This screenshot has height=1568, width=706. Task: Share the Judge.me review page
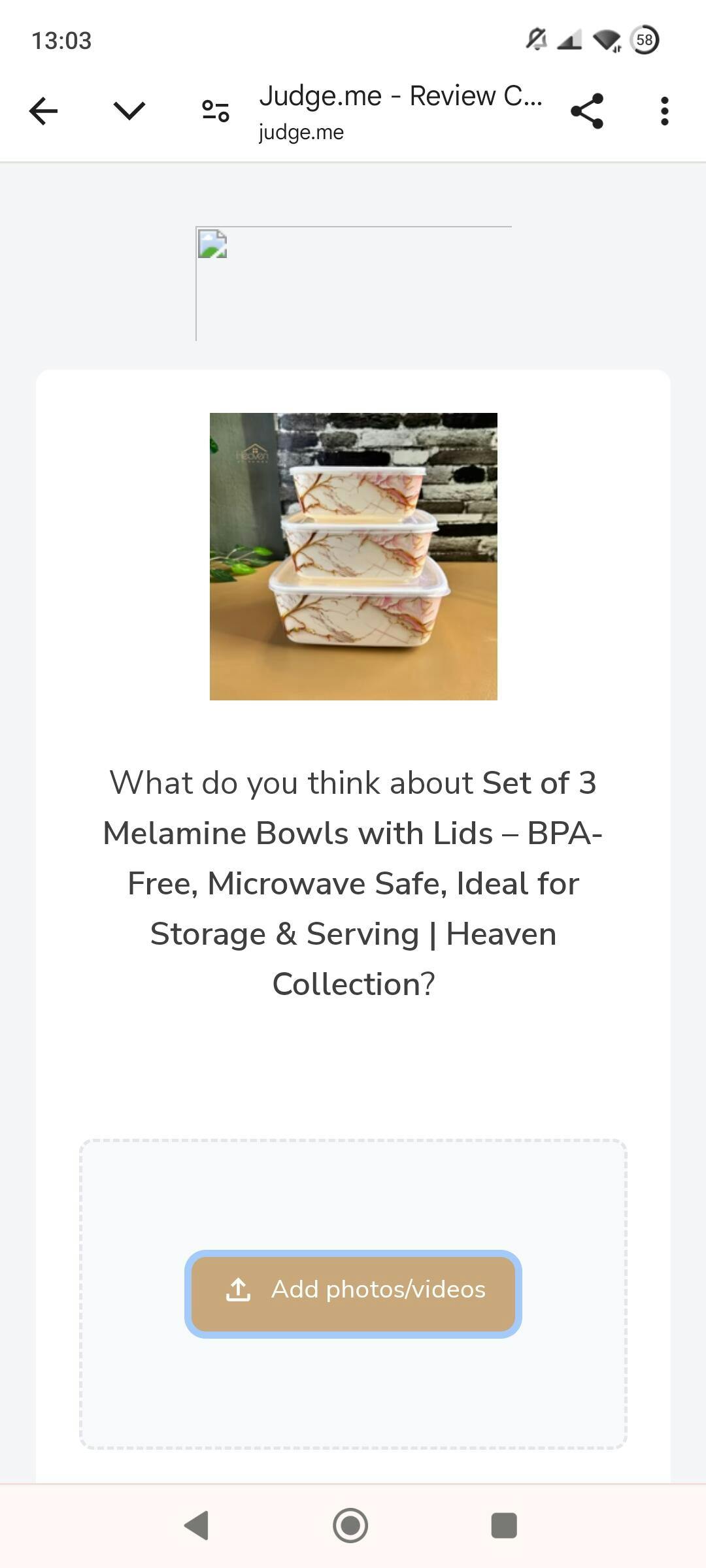[586, 111]
